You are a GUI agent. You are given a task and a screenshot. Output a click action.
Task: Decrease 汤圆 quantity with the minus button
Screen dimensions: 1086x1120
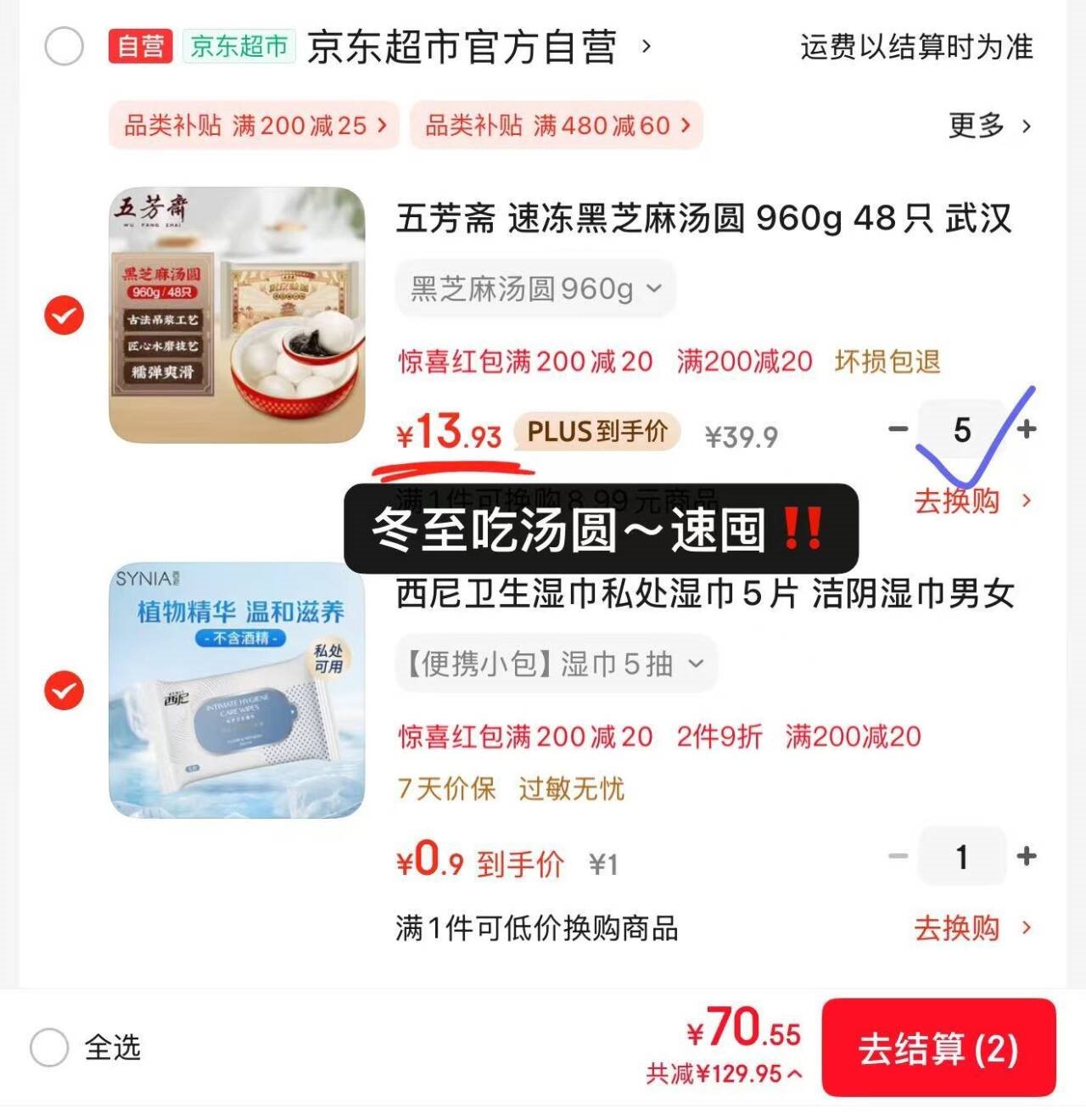pos(898,429)
